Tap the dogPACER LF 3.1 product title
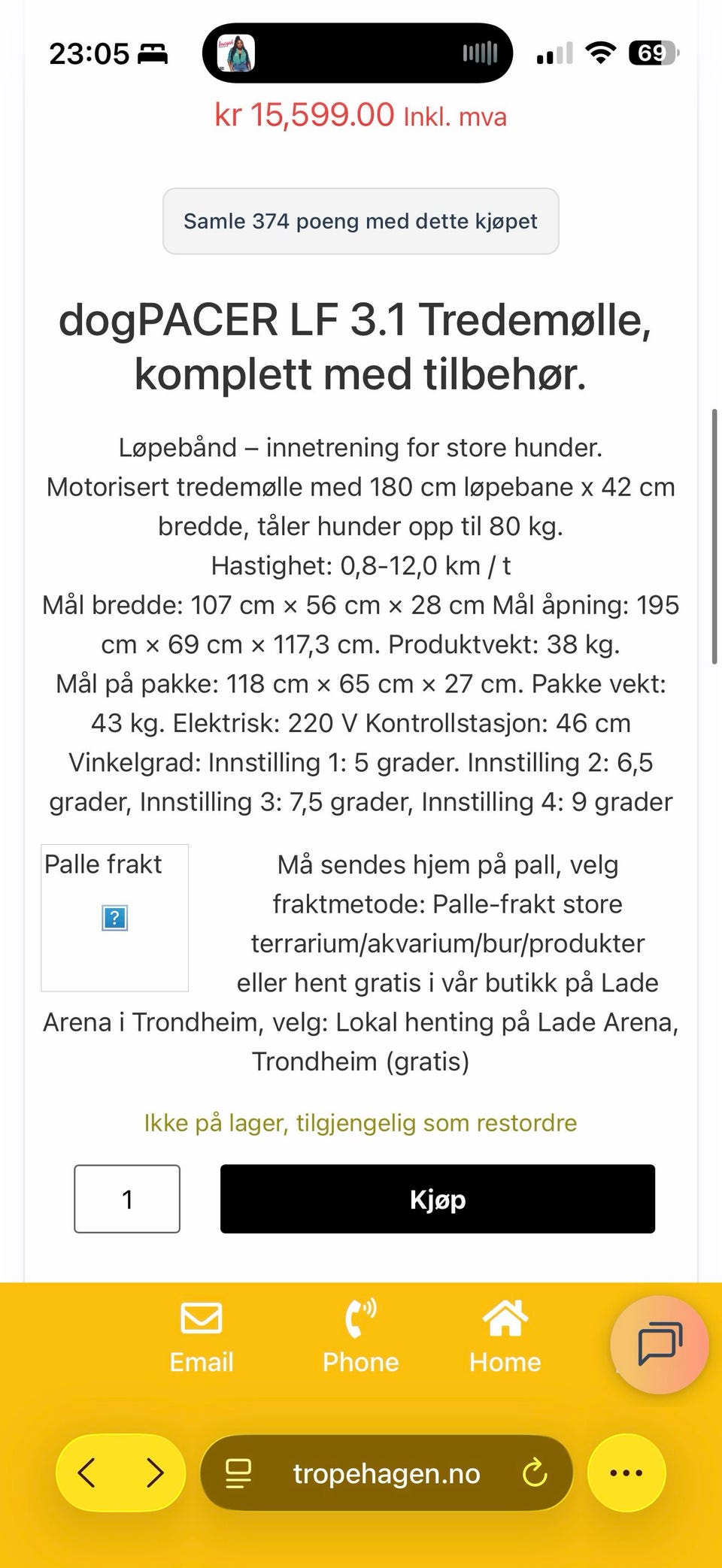This screenshot has width=722, height=1568. point(361,346)
